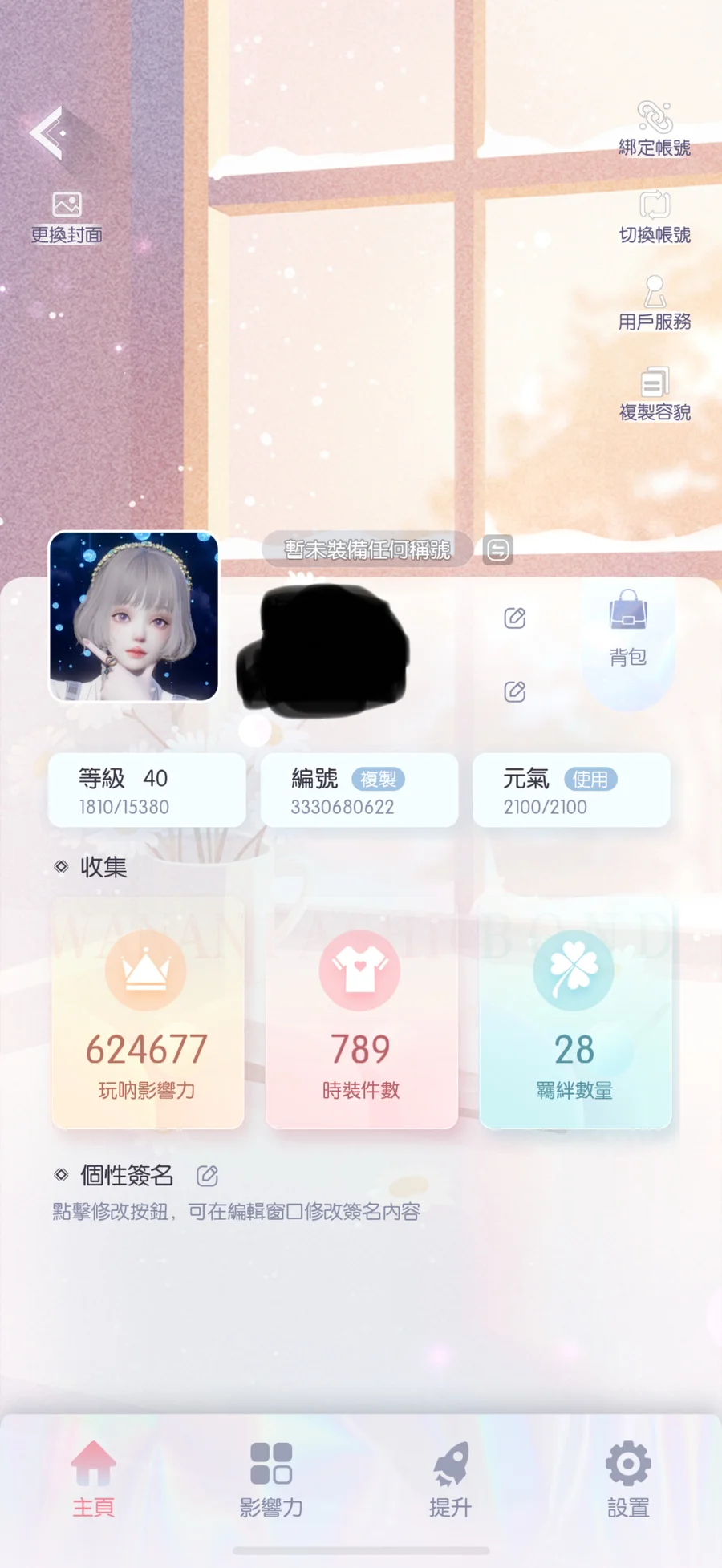
Task: Select 切換帳號 to switch accounts
Action: (x=655, y=217)
